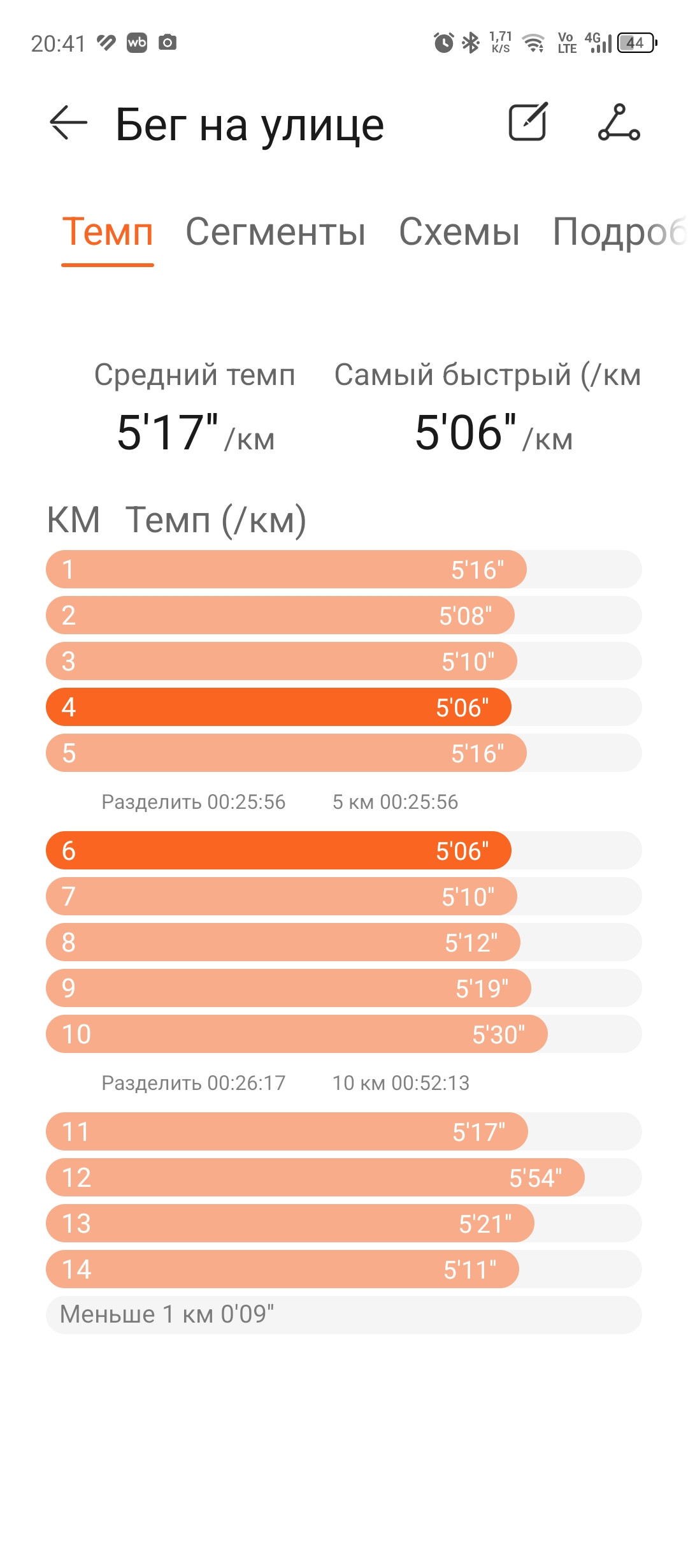
Task: Open the Подробно tab
Action: [620, 233]
